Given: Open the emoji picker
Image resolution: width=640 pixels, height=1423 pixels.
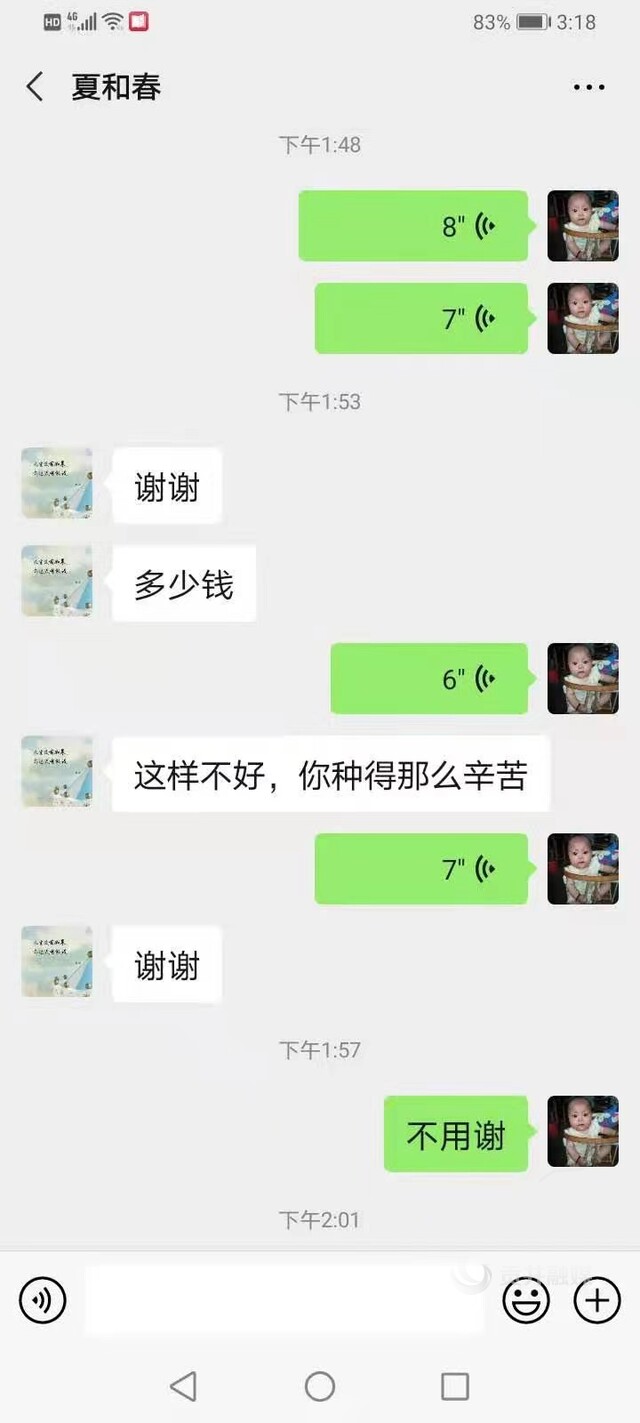Looking at the screenshot, I should [x=526, y=1300].
